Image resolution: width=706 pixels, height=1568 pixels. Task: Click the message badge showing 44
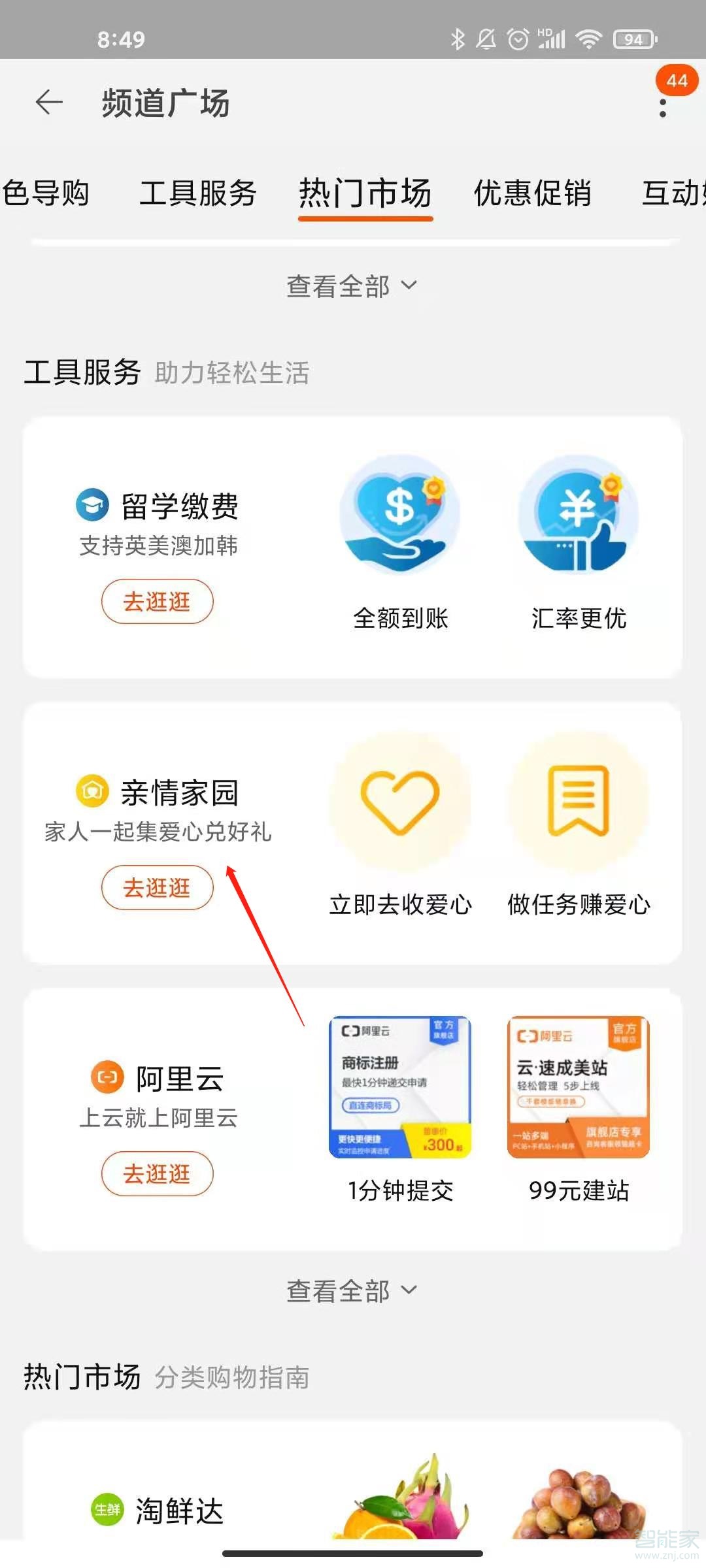click(x=677, y=80)
